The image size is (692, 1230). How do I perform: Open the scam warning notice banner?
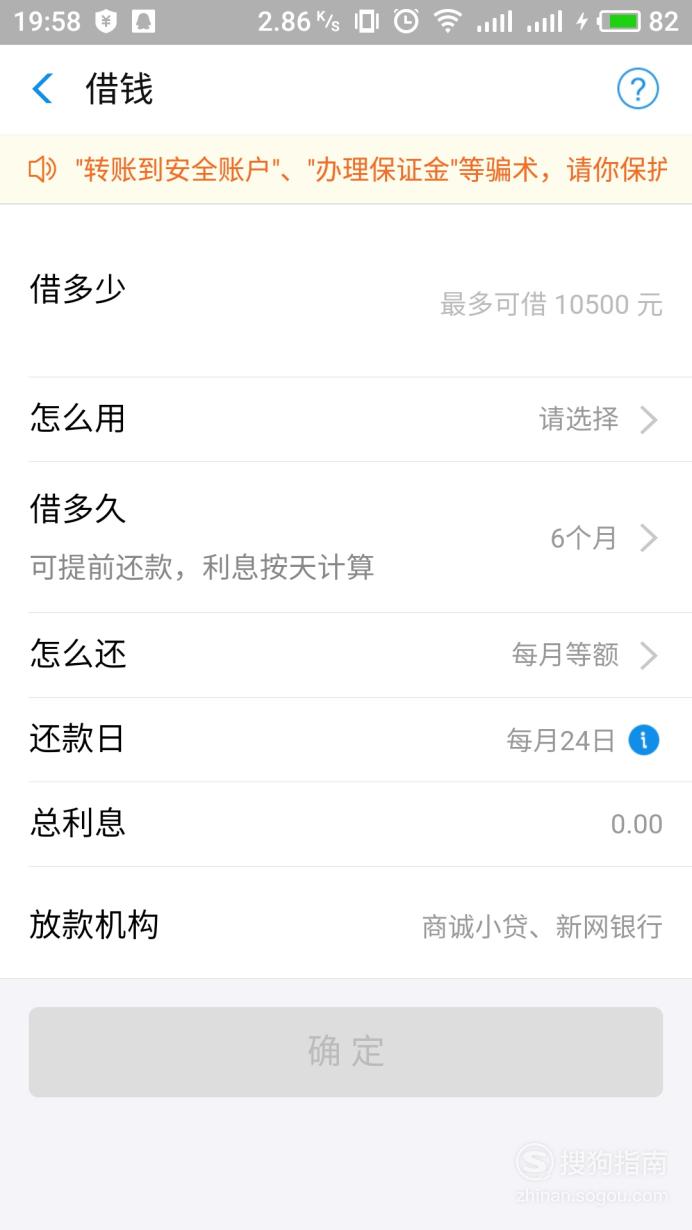pos(346,170)
